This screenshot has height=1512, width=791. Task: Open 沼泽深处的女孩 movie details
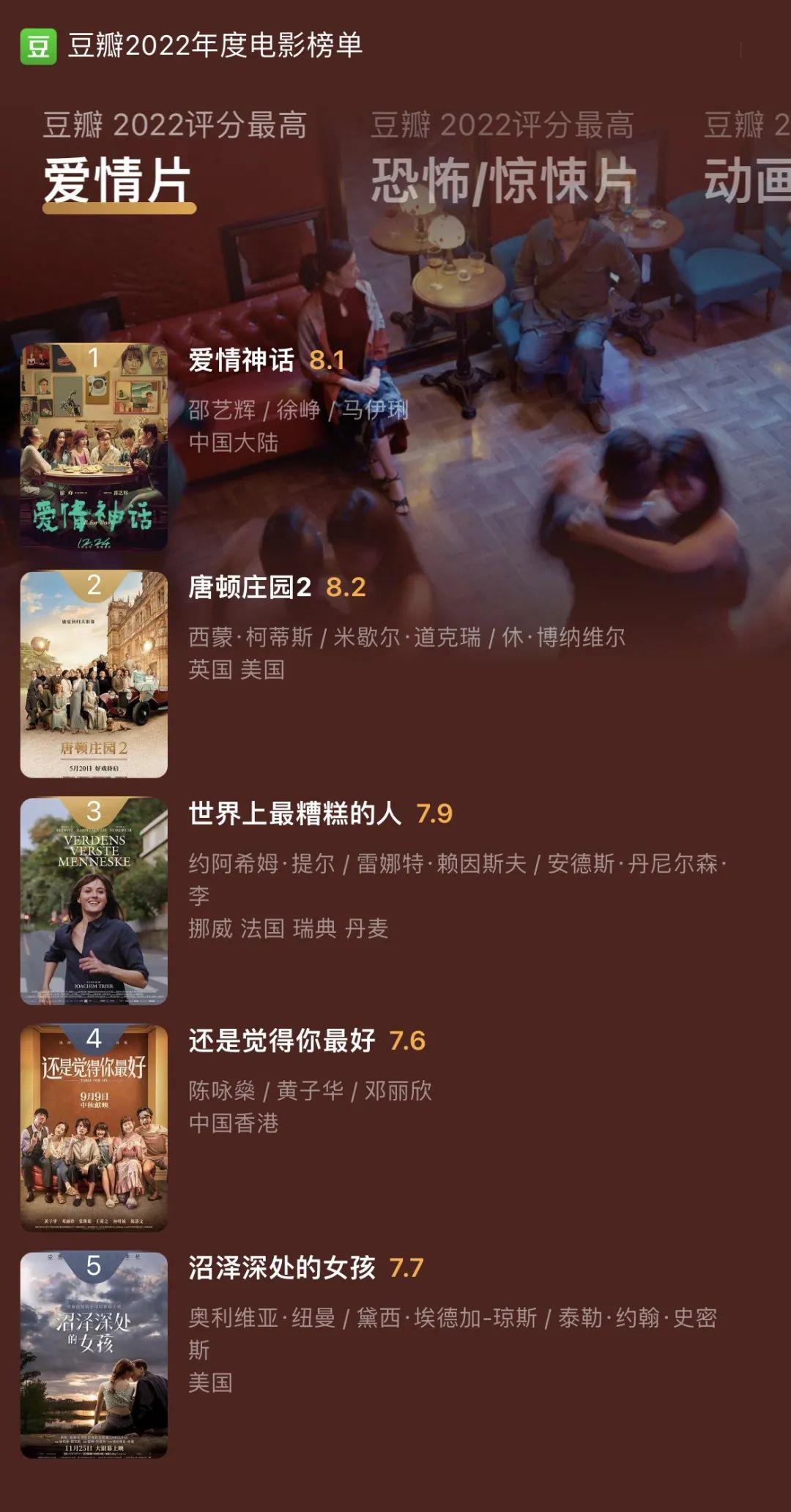(282, 1267)
